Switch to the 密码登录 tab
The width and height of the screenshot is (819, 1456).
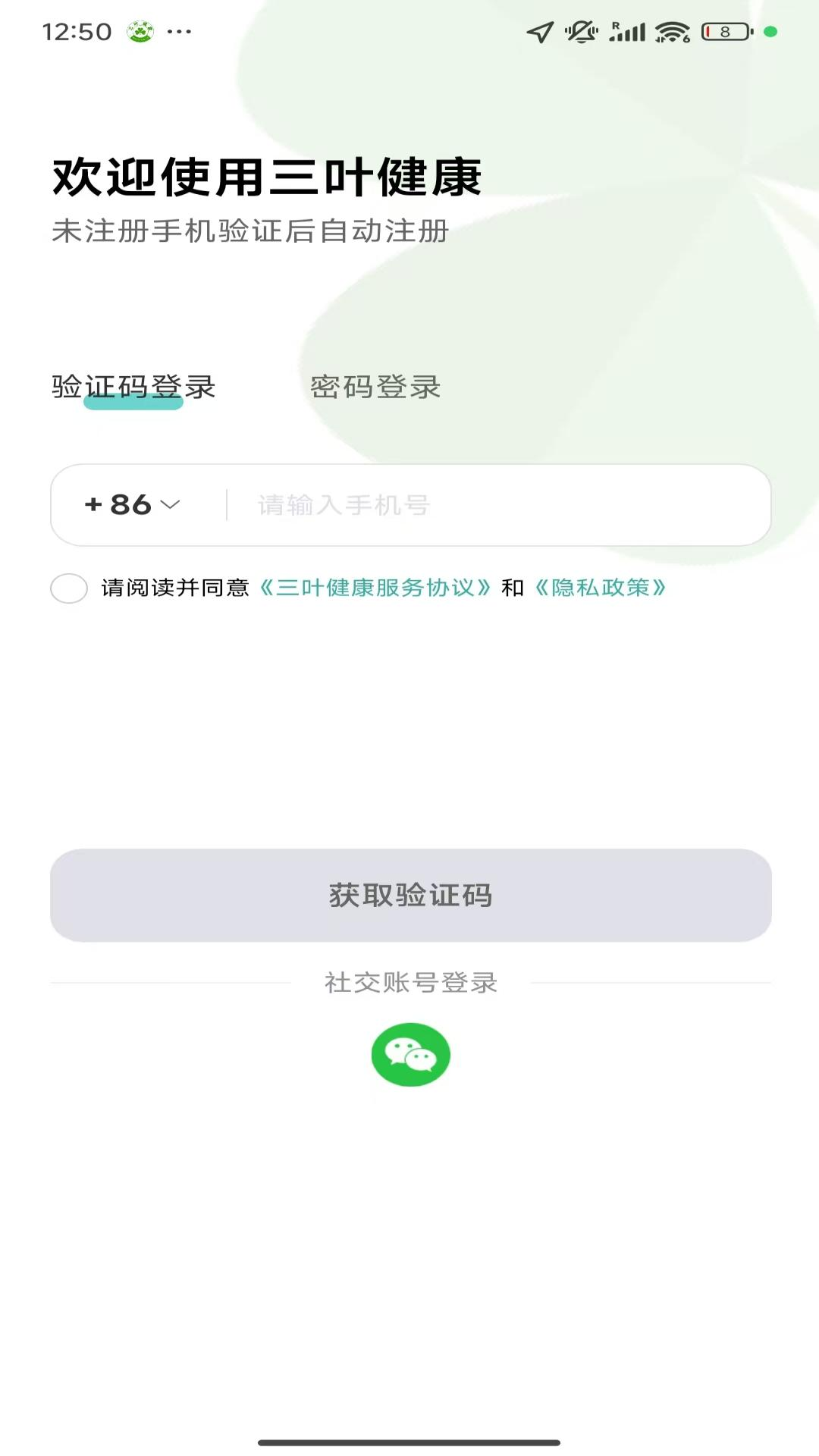coord(377,388)
